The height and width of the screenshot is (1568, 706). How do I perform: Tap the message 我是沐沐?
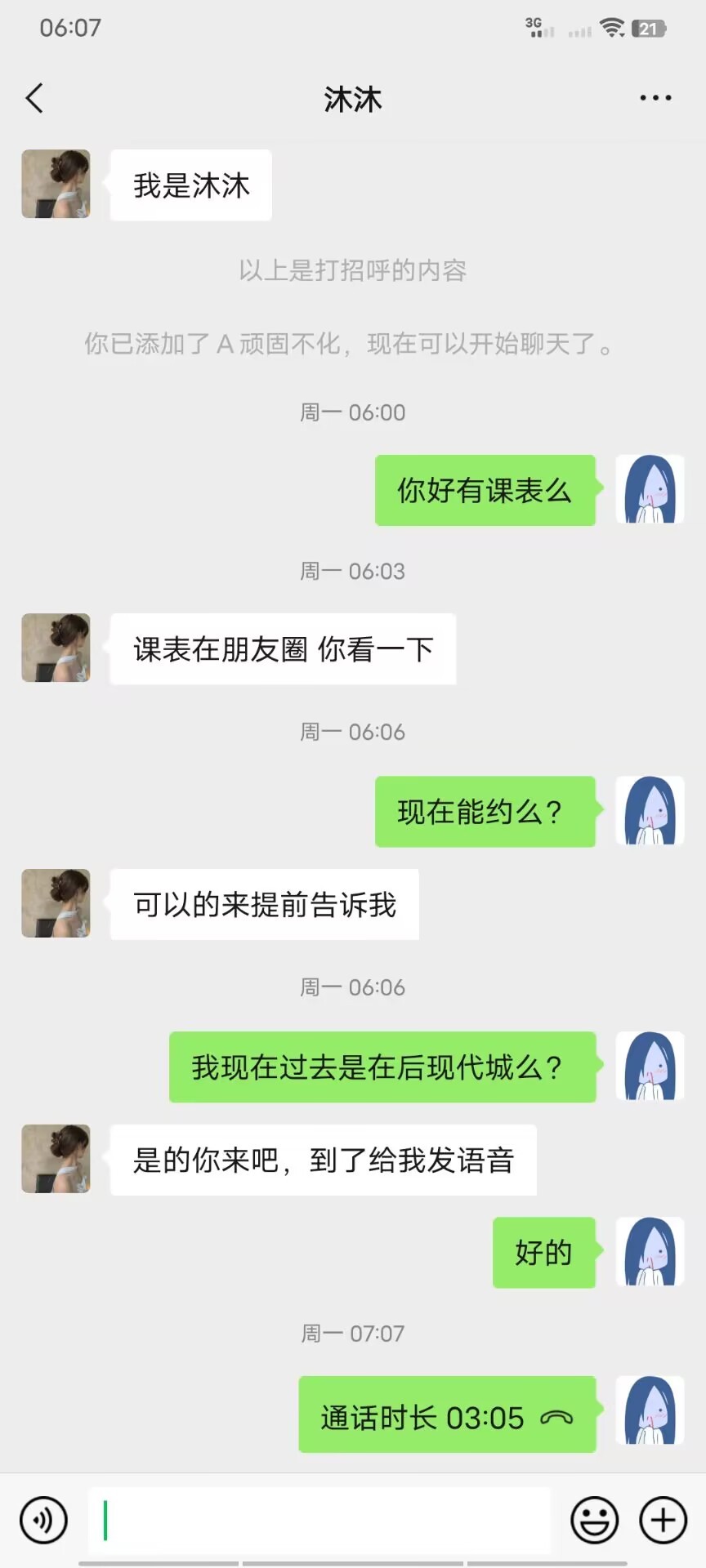190,185
